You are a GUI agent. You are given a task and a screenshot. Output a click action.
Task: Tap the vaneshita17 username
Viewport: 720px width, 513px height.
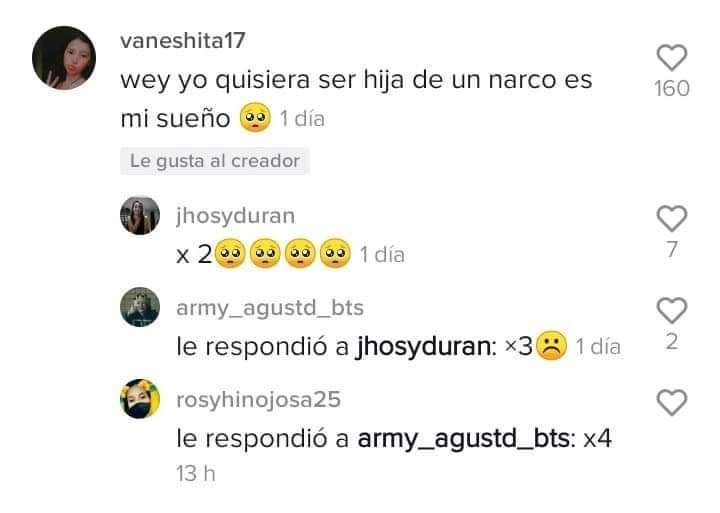[x=182, y=40]
